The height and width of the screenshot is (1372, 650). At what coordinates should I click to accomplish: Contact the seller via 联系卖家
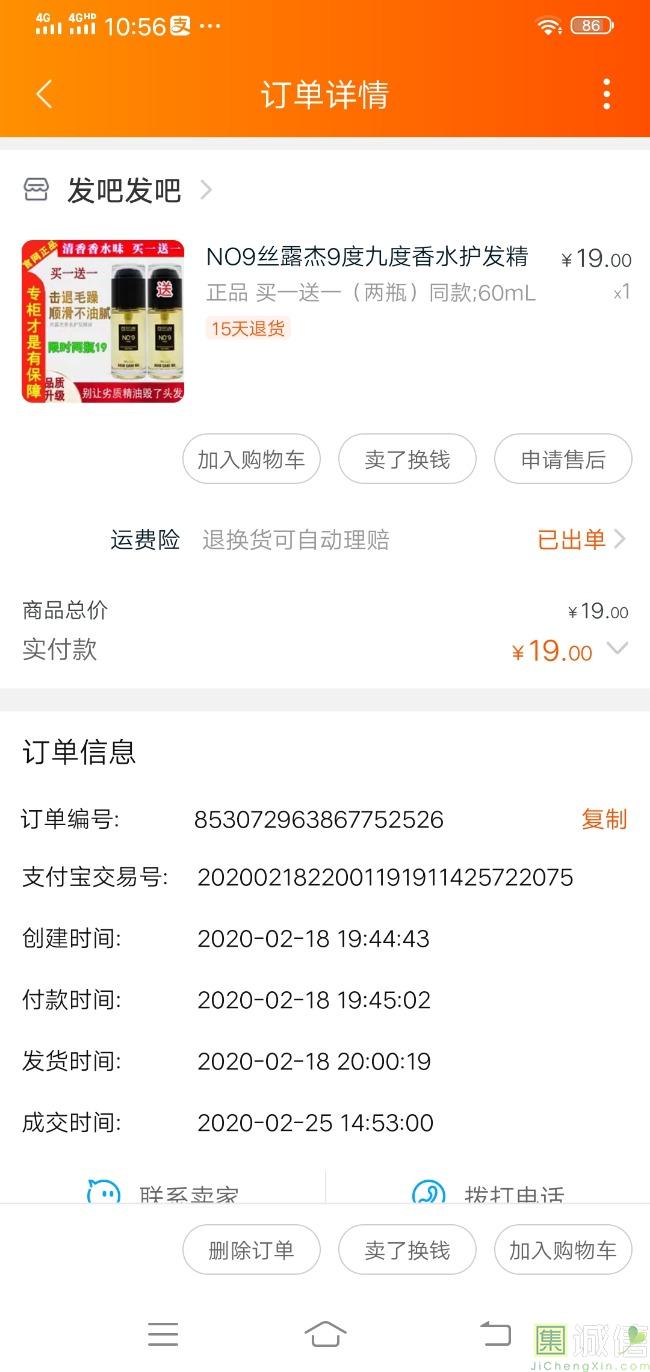(165, 1194)
